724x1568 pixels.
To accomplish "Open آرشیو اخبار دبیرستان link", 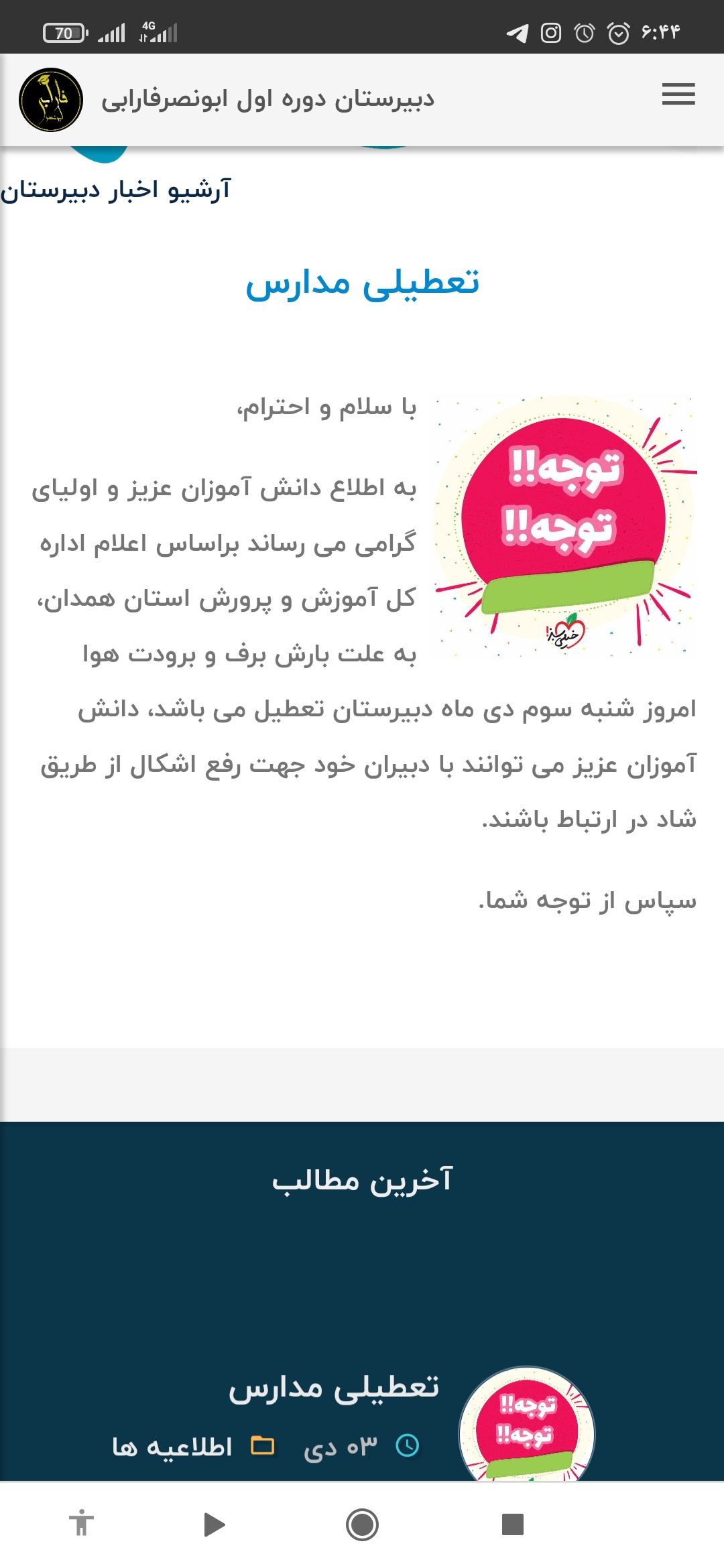I will click(x=116, y=190).
